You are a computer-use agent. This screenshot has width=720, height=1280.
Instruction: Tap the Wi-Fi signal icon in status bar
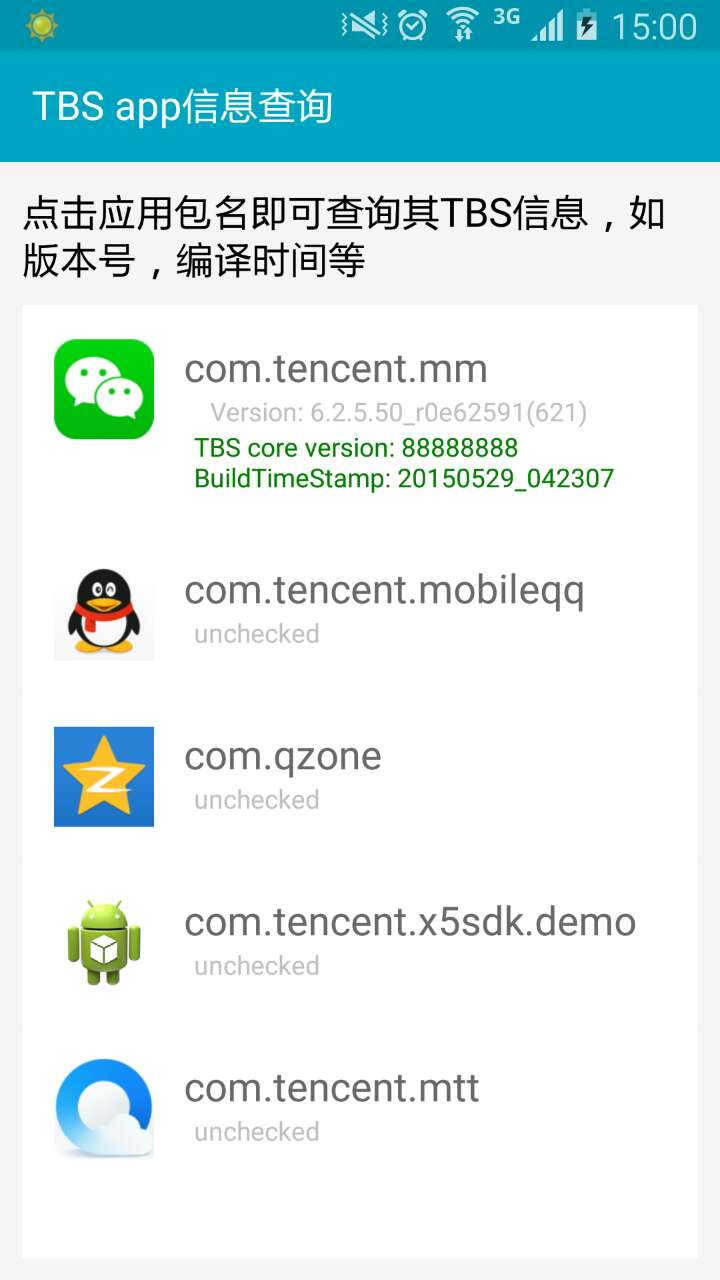465,25
